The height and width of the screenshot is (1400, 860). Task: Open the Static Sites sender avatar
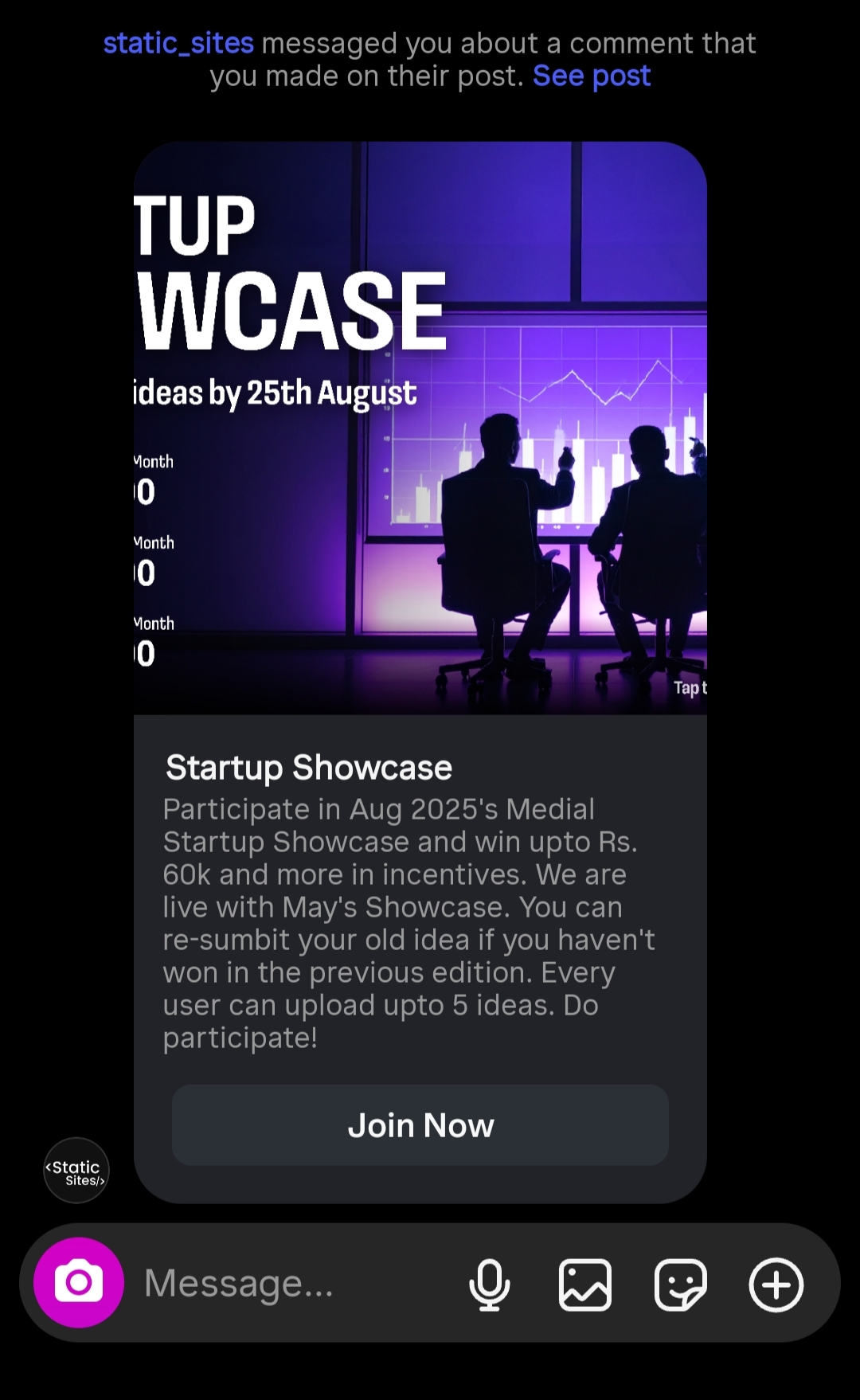tap(76, 1170)
